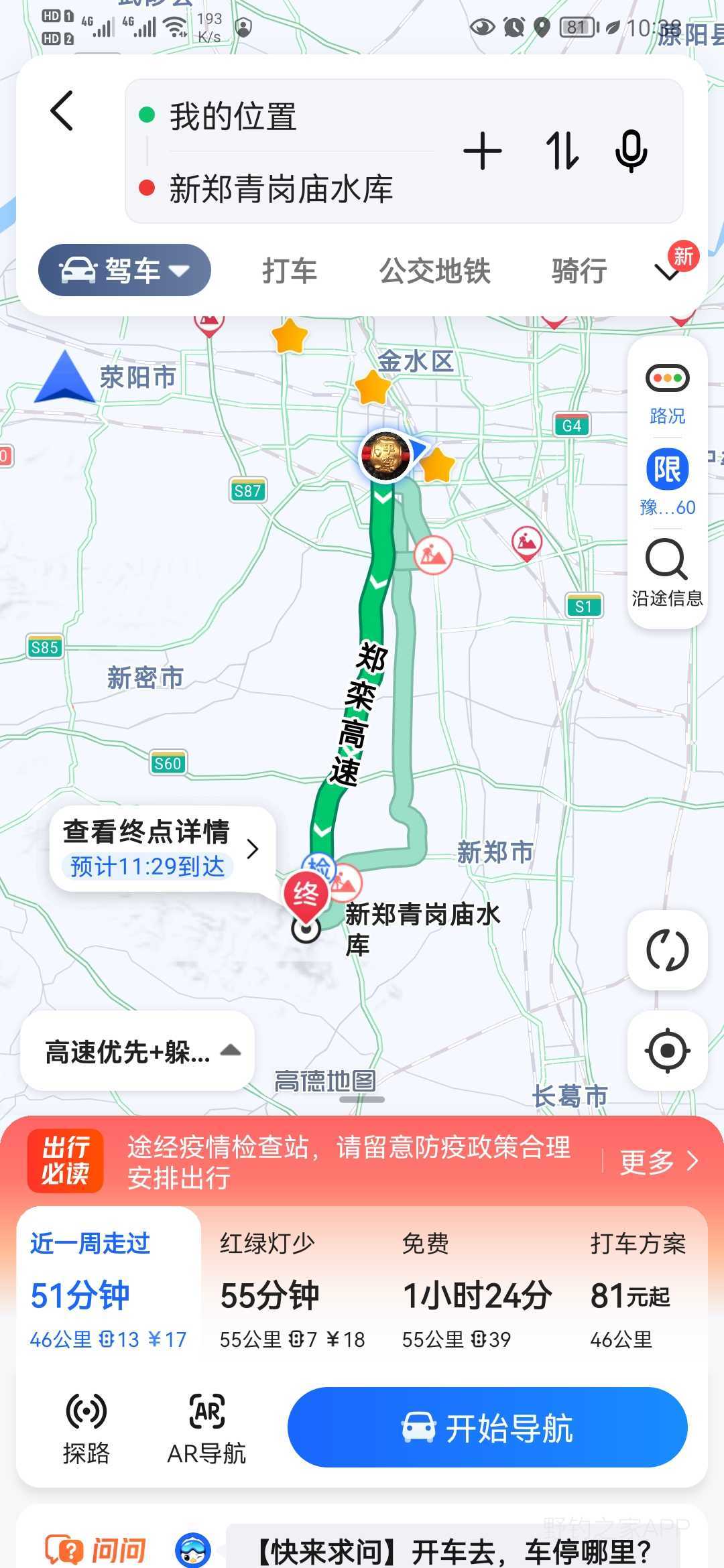Activate voice input microphone
Screen dimensions: 724x1568
point(631,151)
